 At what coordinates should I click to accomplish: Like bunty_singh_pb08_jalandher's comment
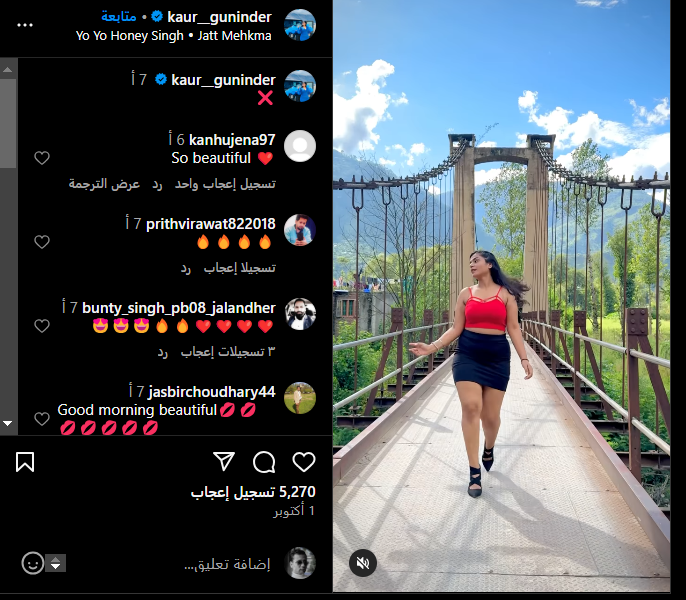coord(42,326)
